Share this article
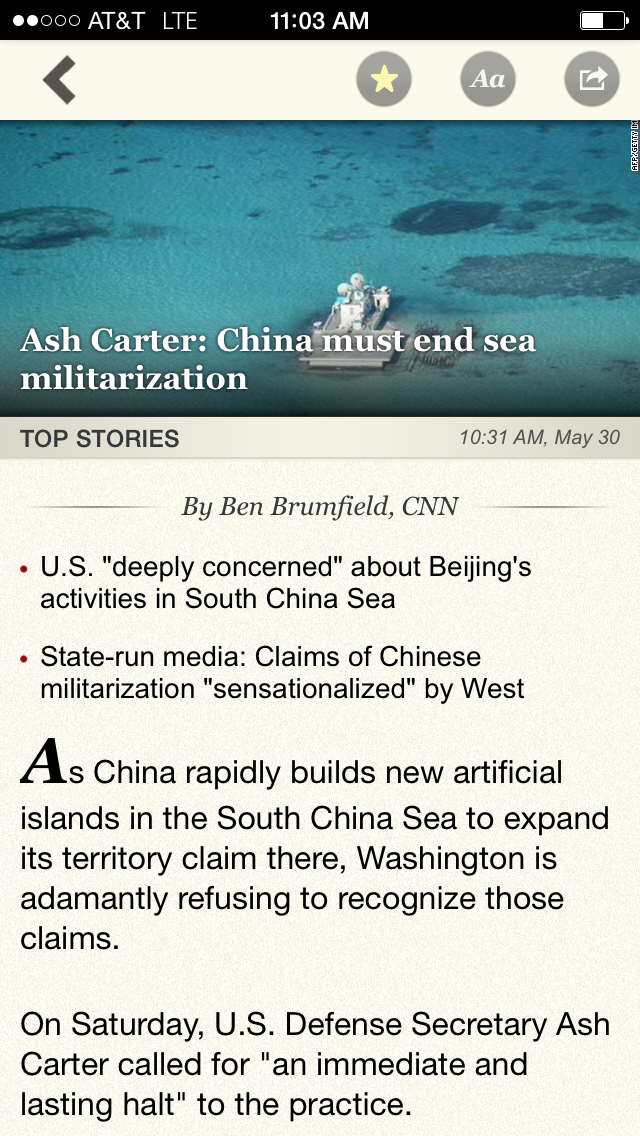Viewport: 640px width, 1136px height. click(592, 79)
